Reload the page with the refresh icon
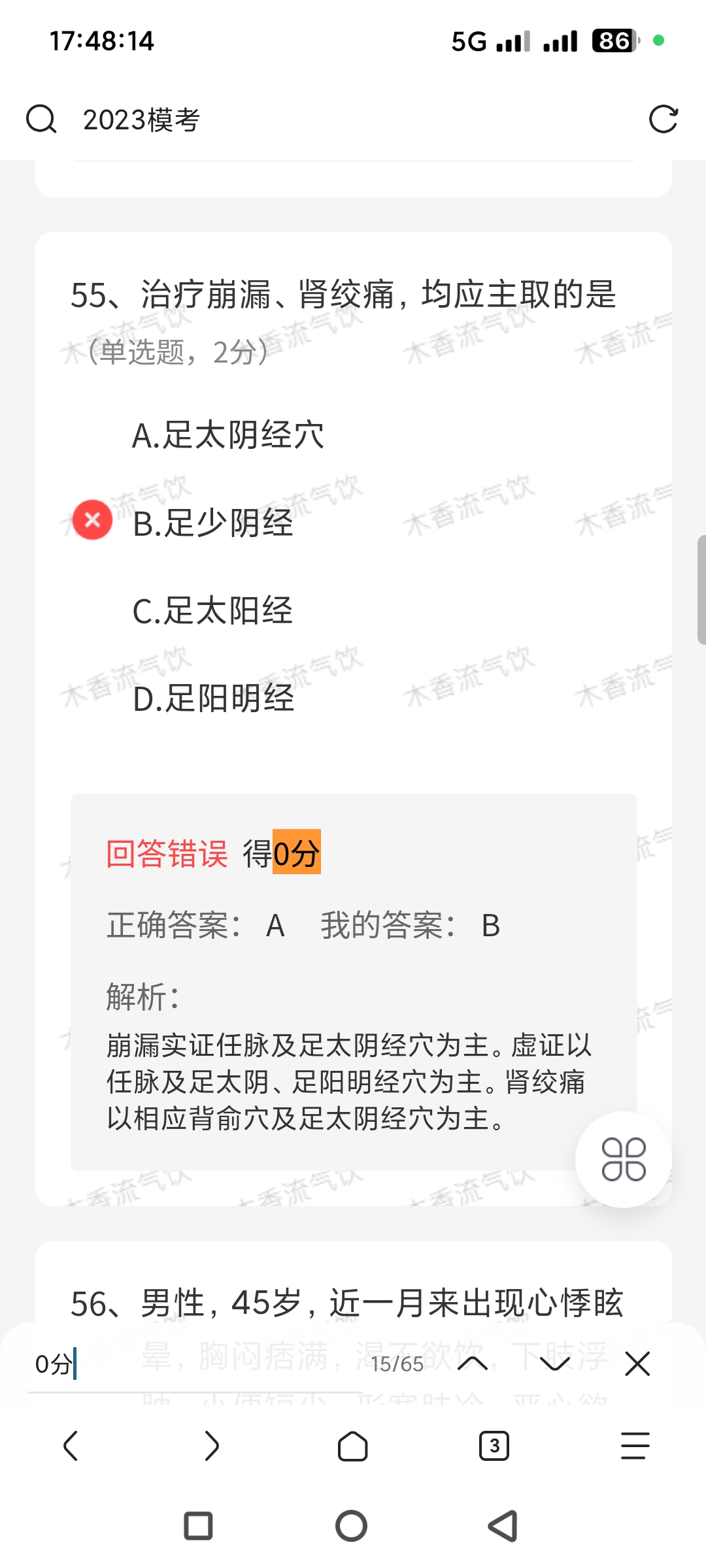The height and width of the screenshot is (1568, 706). [x=663, y=120]
